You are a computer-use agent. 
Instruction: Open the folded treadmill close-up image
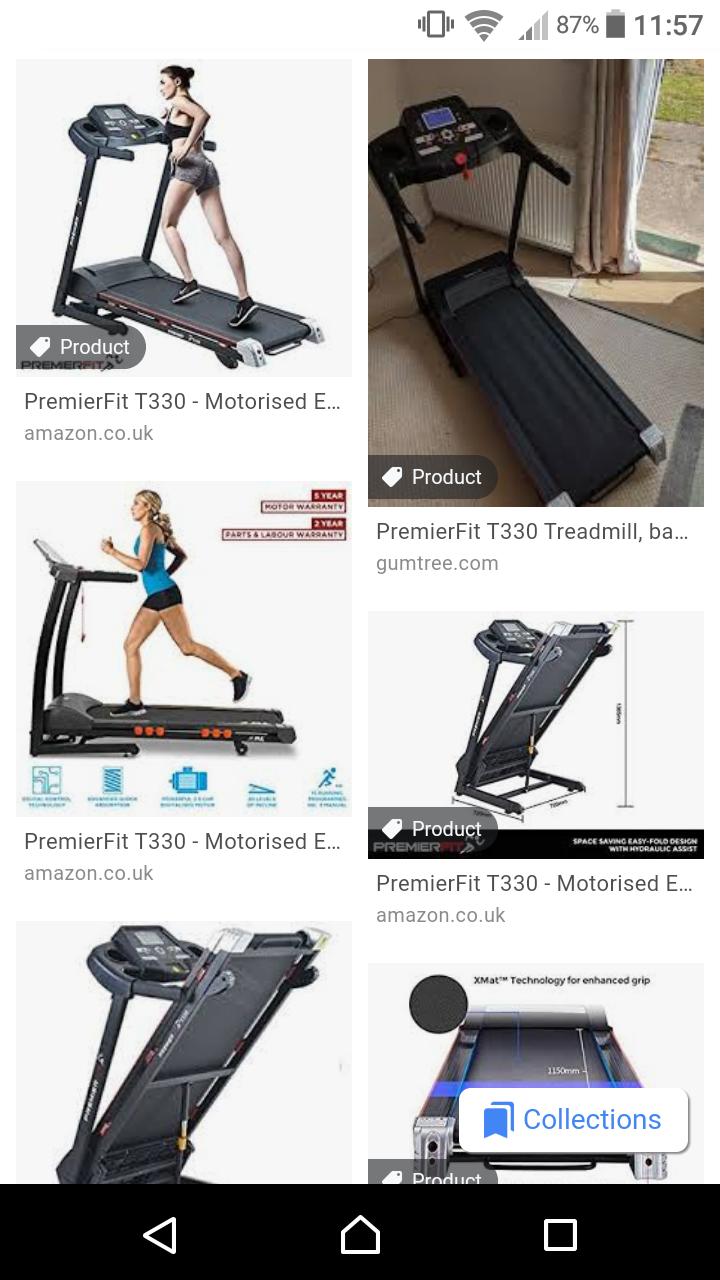(184, 1050)
